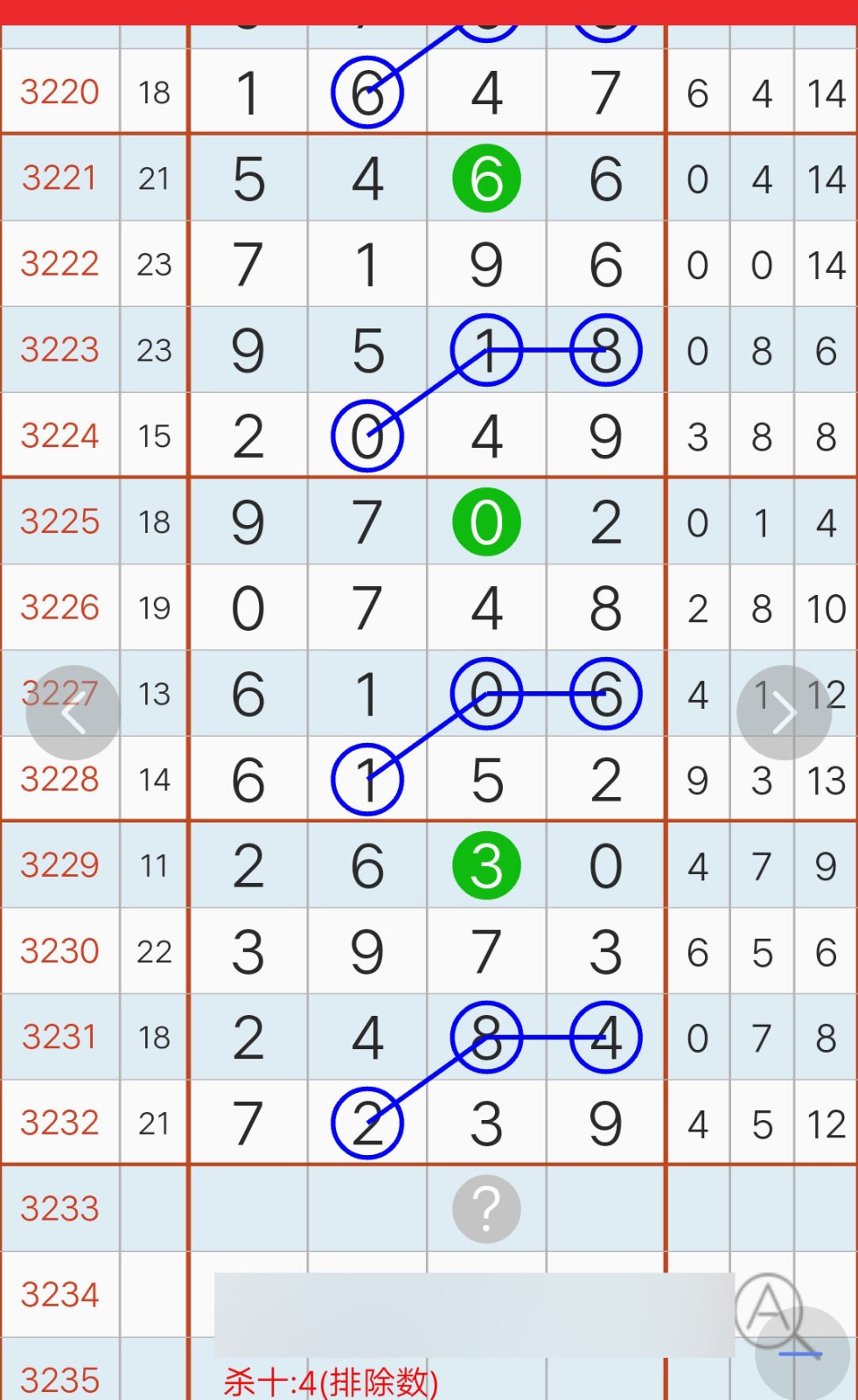Tap the floating blue minus button
The image size is (858, 1400).
(802, 1354)
